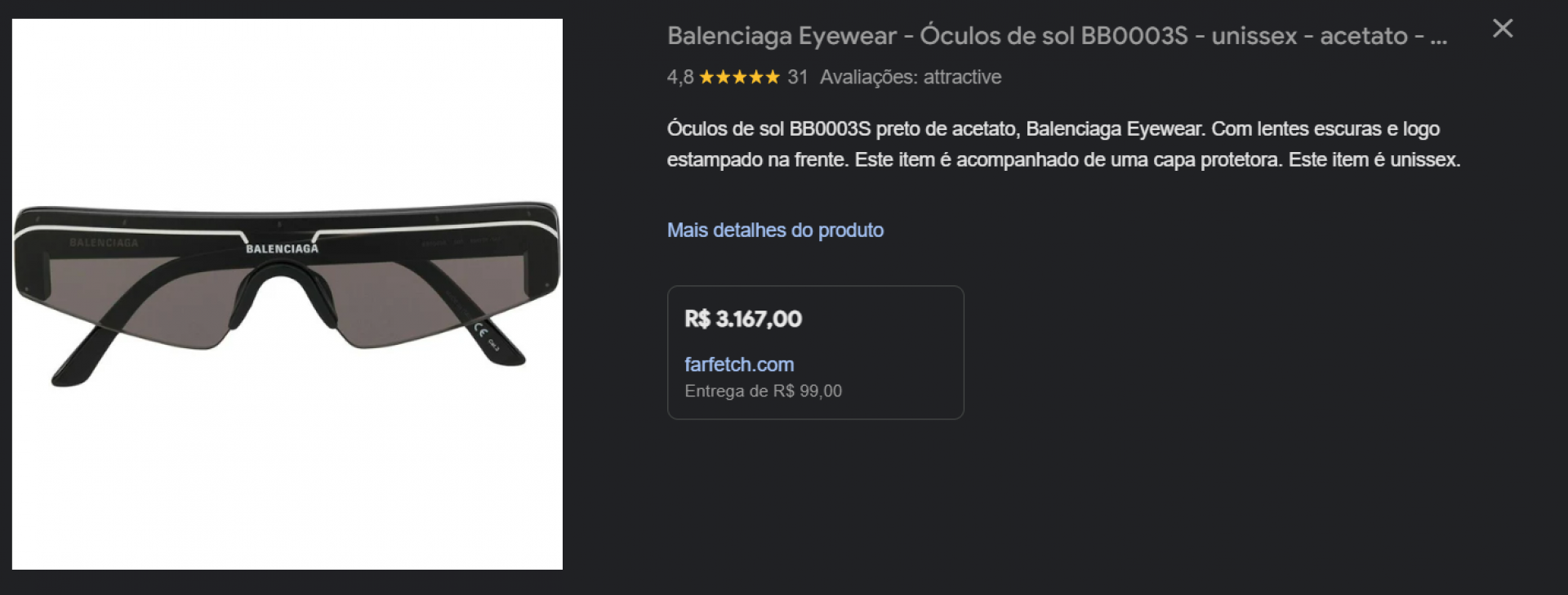View the 31 product ratings
This screenshot has width=1568, height=595.
(796, 78)
